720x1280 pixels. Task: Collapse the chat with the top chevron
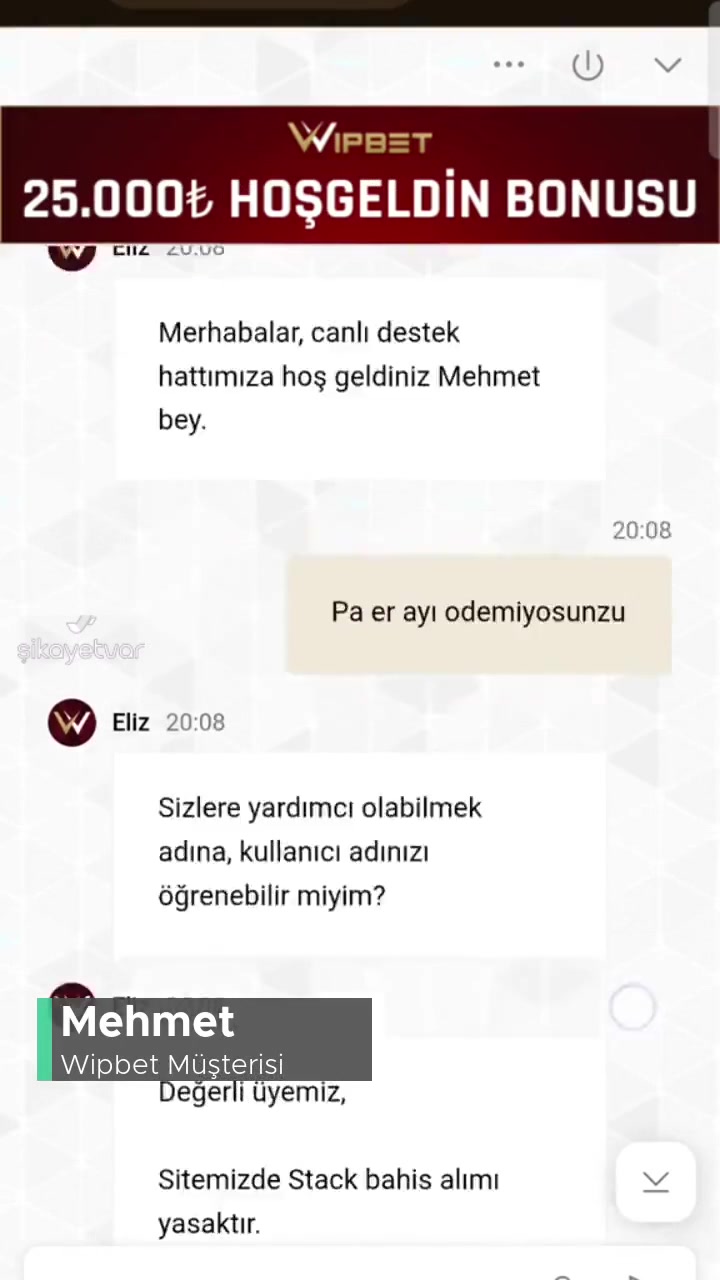(x=667, y=64)
